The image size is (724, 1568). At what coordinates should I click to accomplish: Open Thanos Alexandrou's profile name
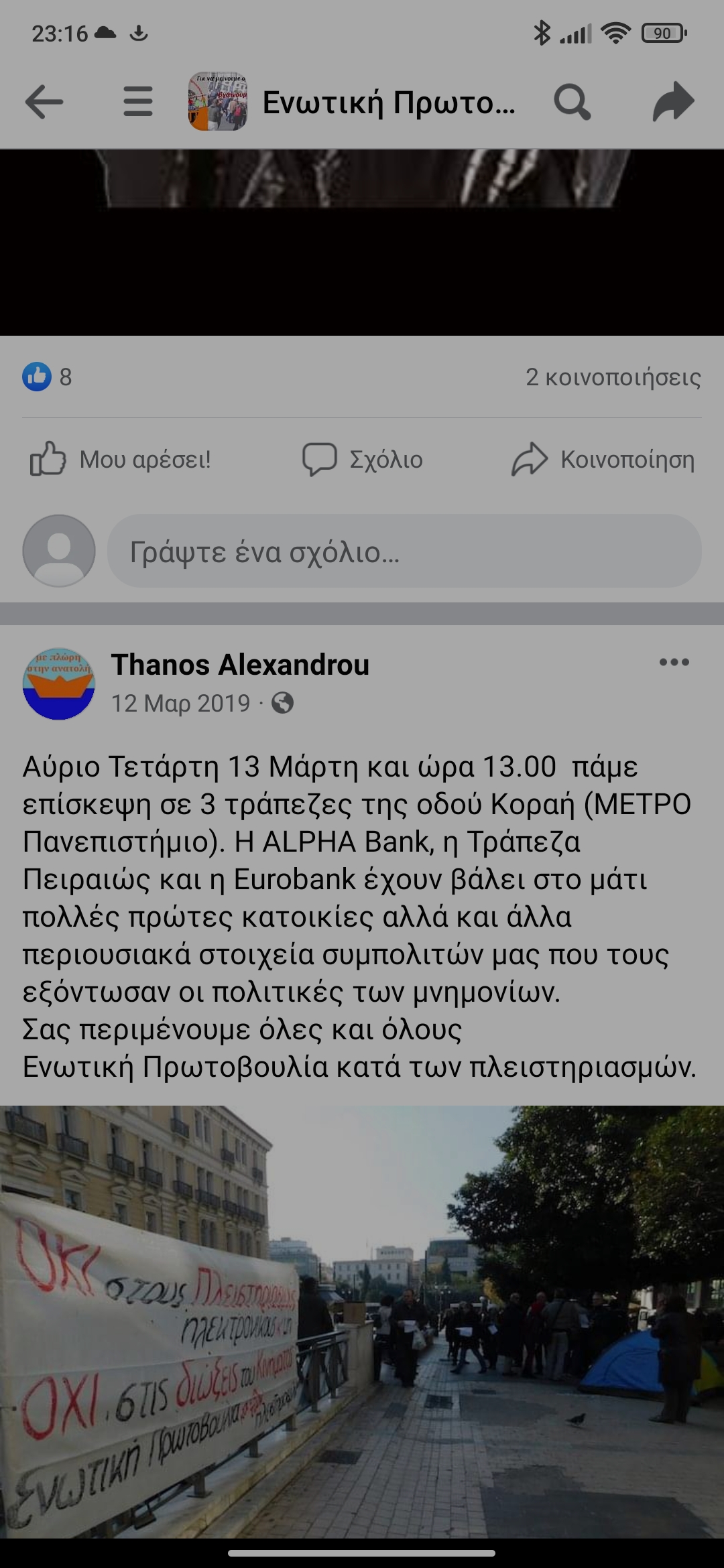pyautogui.click(x=240, y=665)
